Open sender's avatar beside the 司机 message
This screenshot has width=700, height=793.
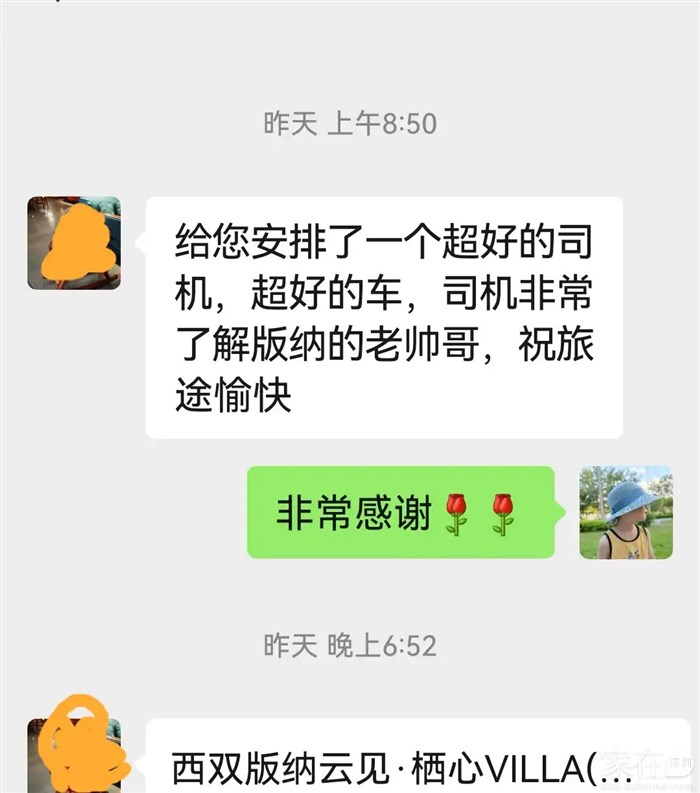tap(74, 243)
